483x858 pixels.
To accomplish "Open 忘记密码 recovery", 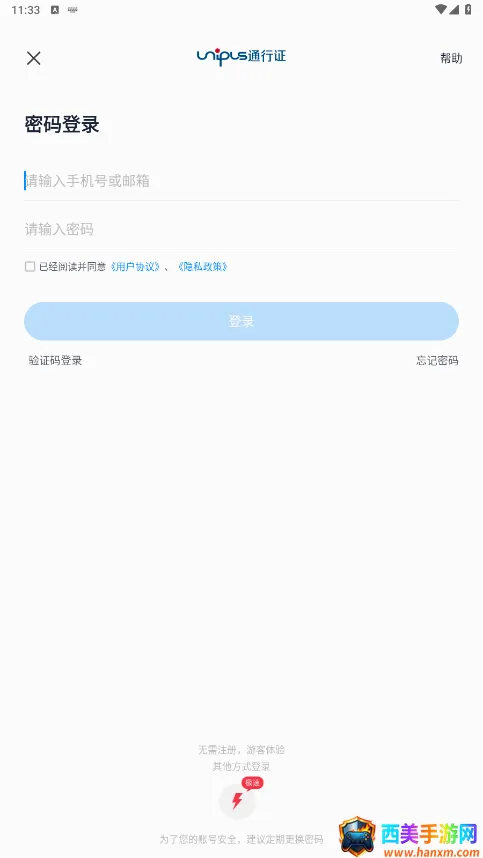I will coord(437,361).
